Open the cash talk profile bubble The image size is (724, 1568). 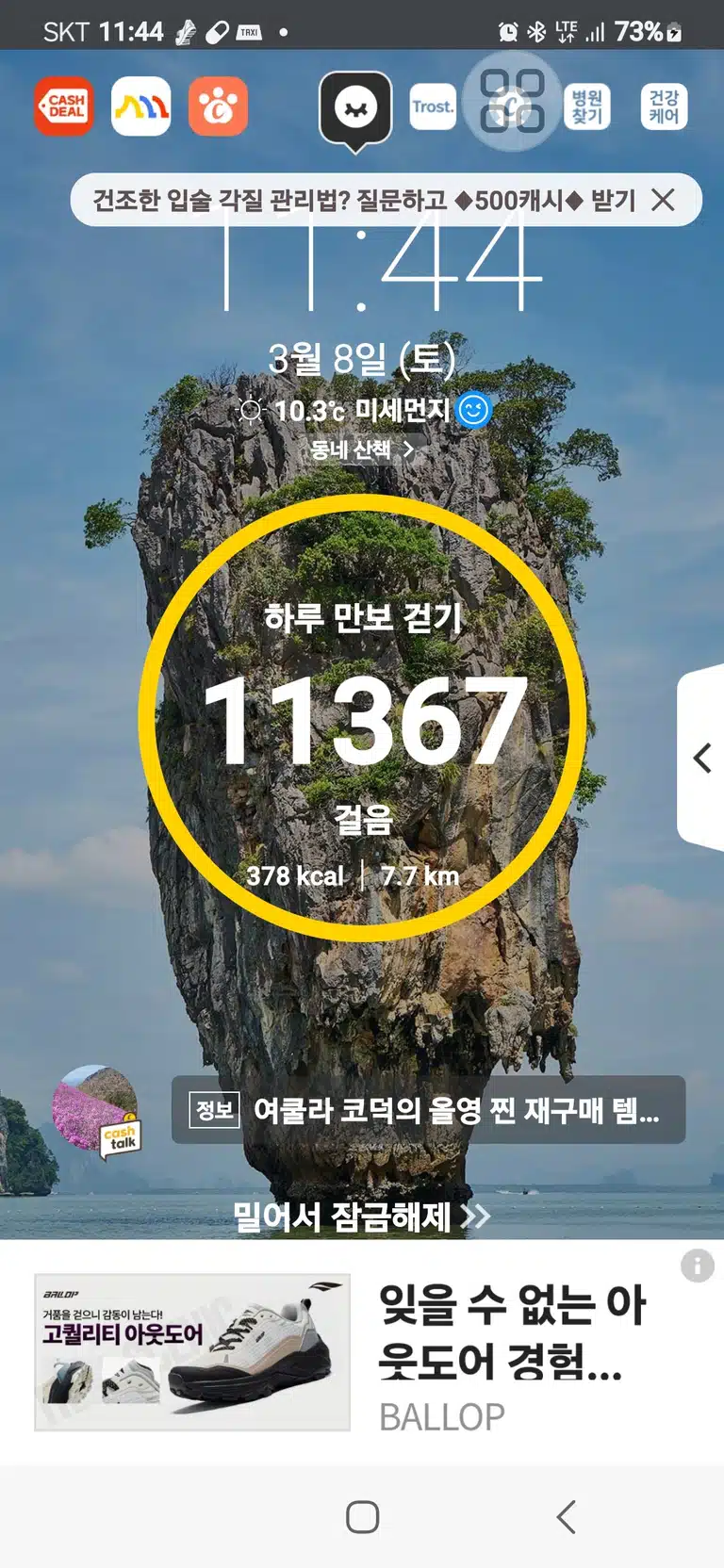tap(96, 1111)
